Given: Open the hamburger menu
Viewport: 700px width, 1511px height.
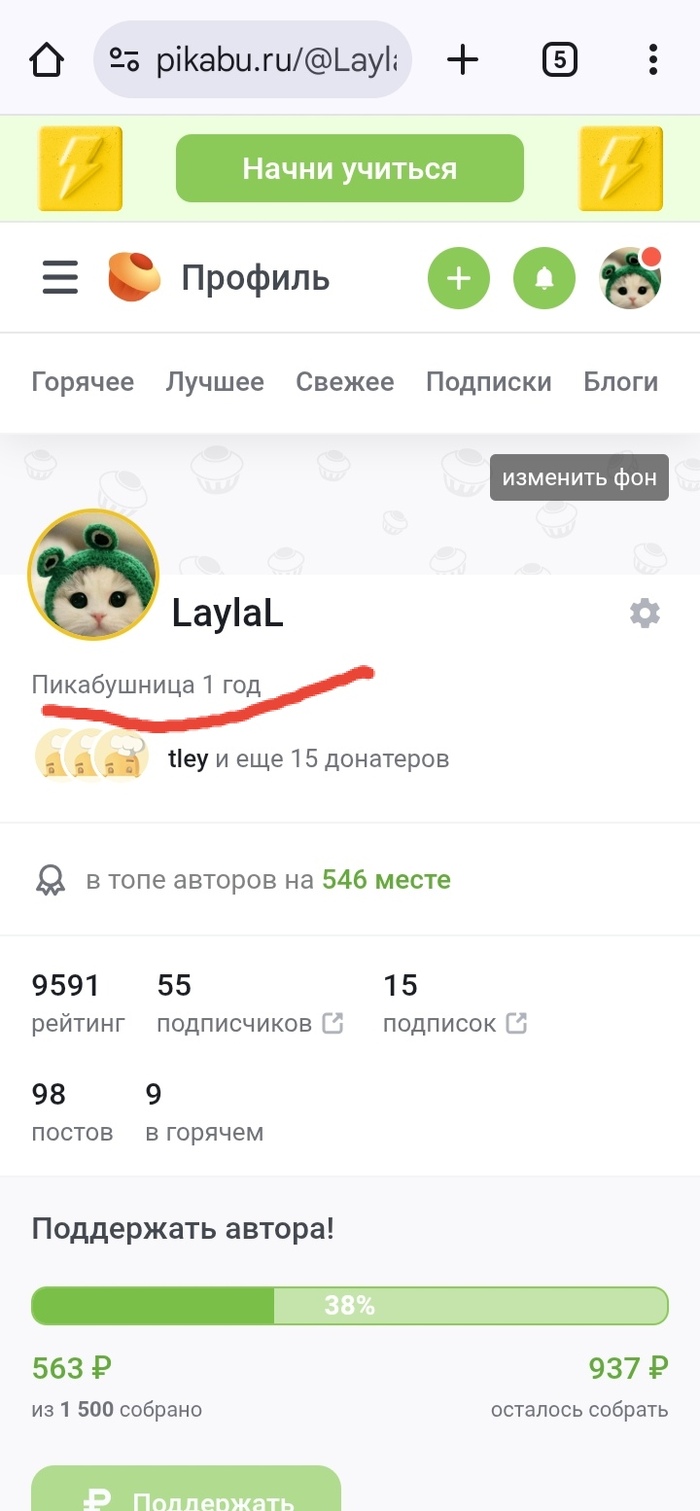Looking at the screenshot, I should [x=60, y=278].
